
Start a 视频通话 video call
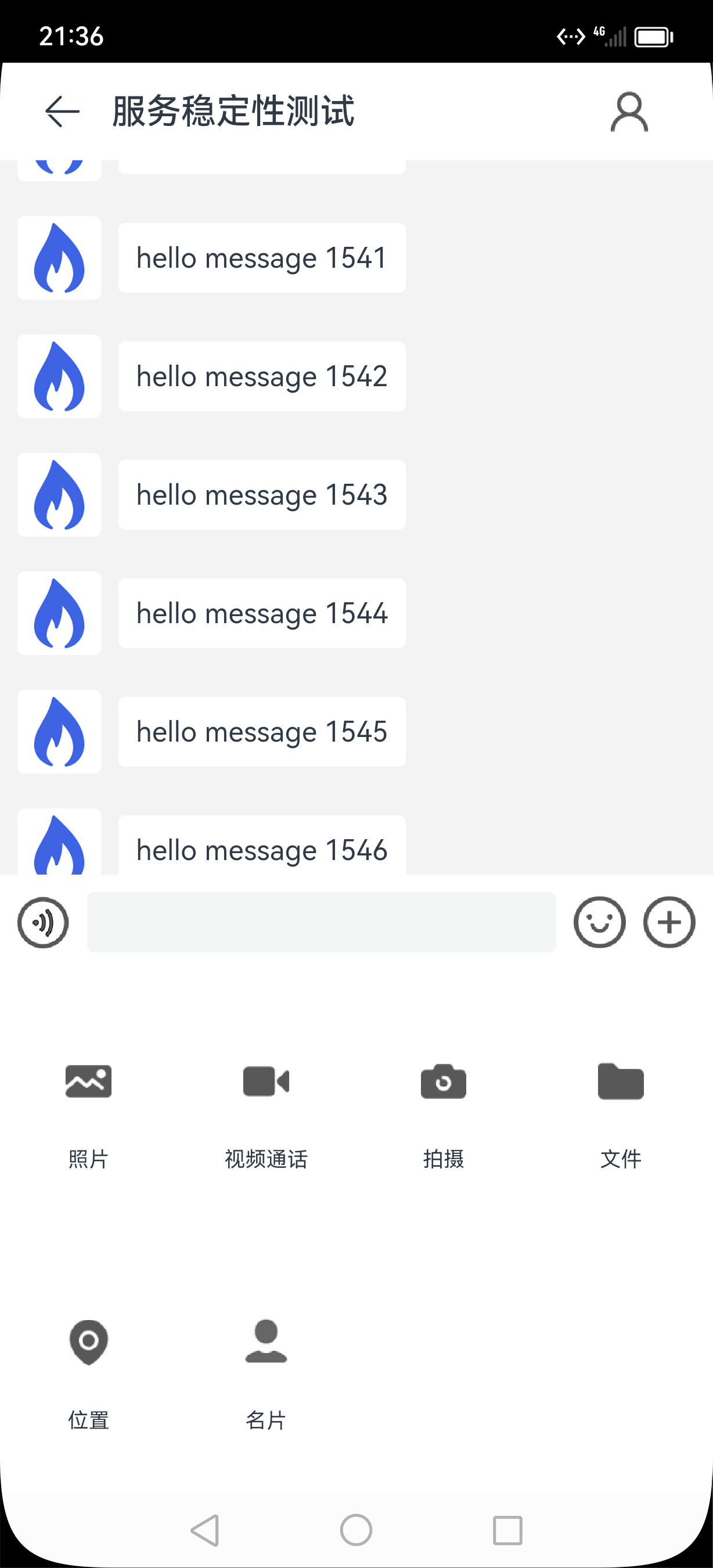point(266,1108)
